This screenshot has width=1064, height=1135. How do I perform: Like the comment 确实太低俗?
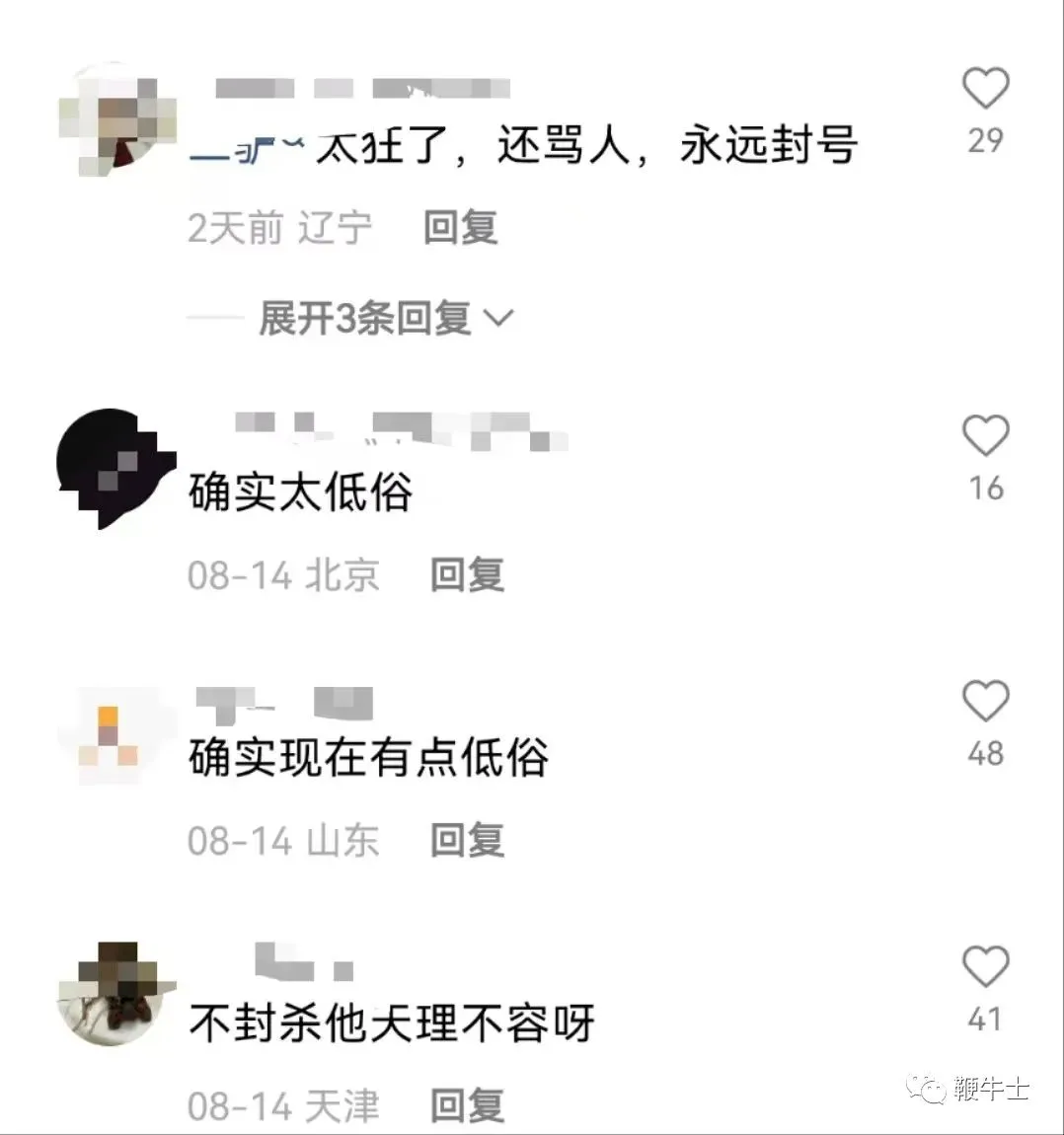(985, 437)
